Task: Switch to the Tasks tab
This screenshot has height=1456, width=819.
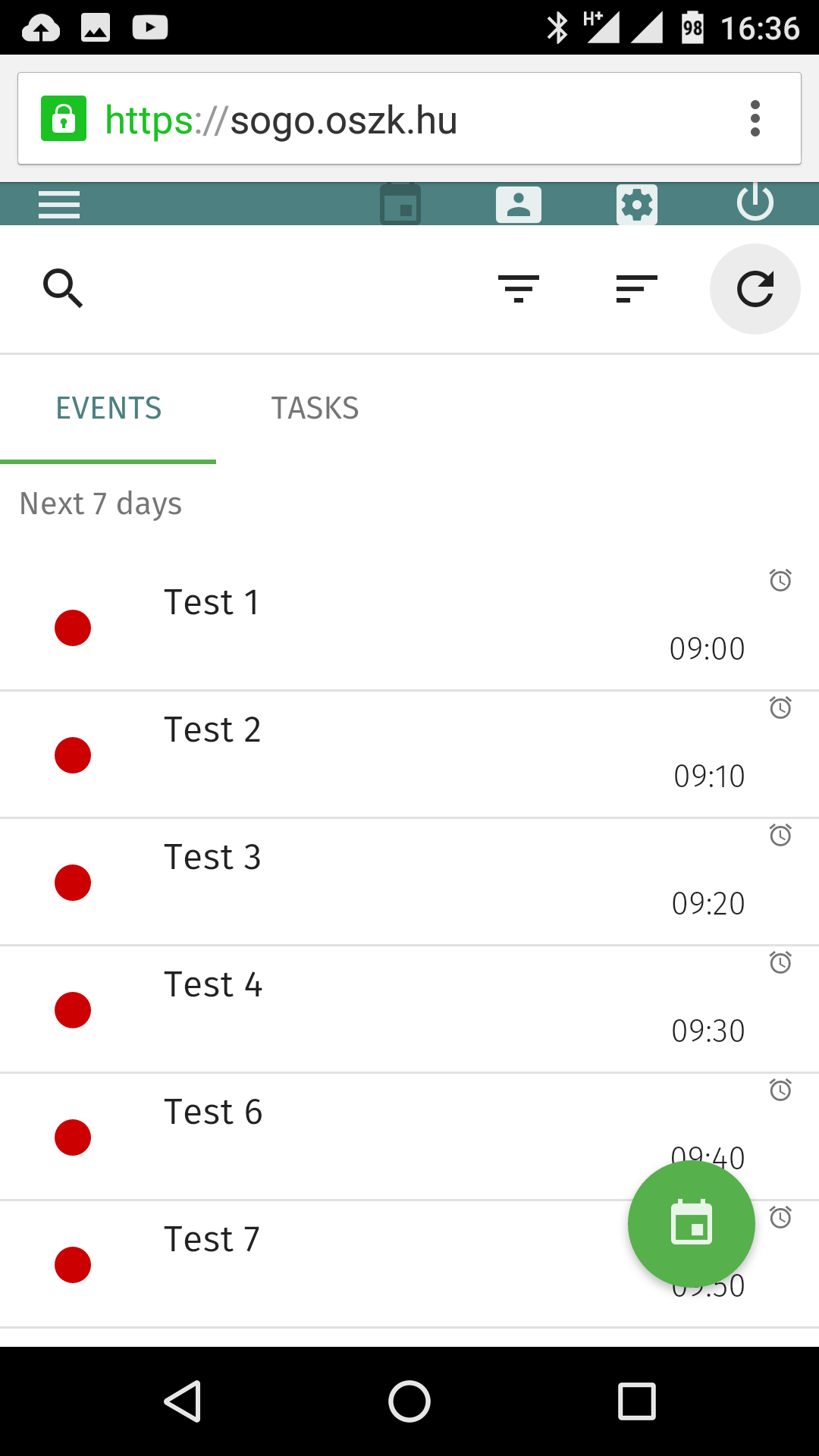Action: pyautogui.click(x=315, y=409)
